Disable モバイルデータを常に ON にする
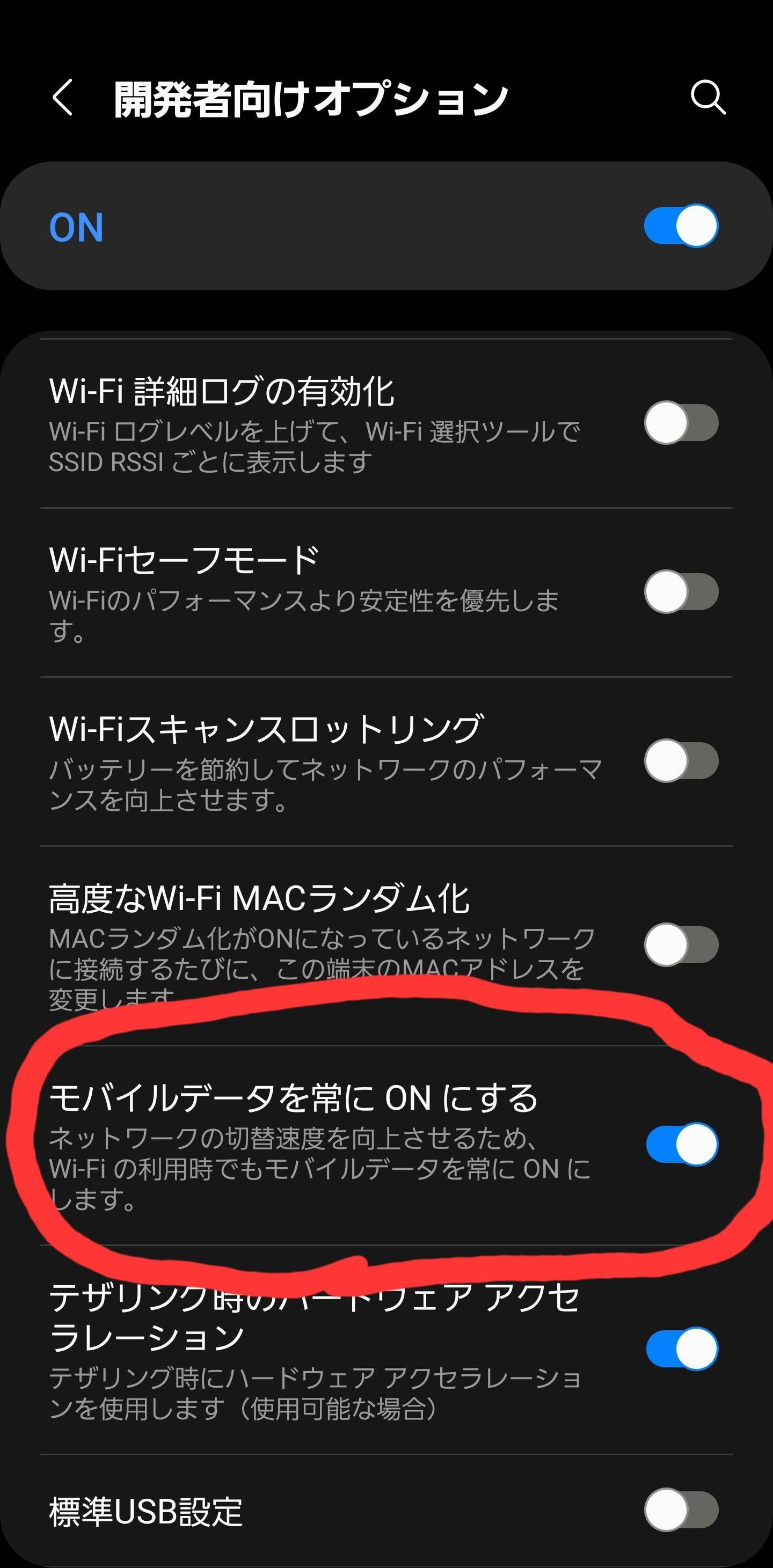The image size is (773, 1568). (681, 1143)
